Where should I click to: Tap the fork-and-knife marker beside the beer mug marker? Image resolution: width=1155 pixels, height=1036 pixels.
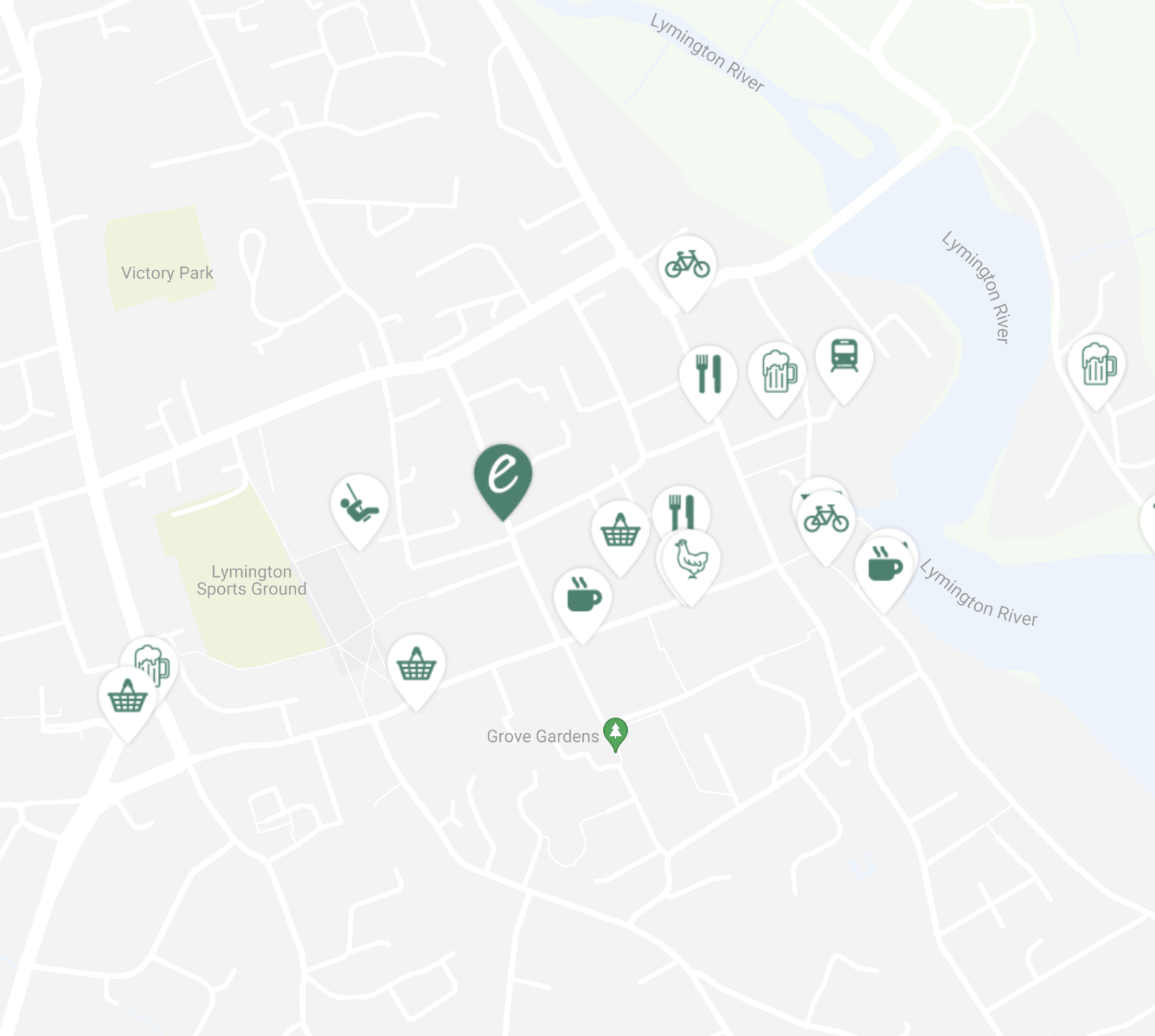point(708,374)
